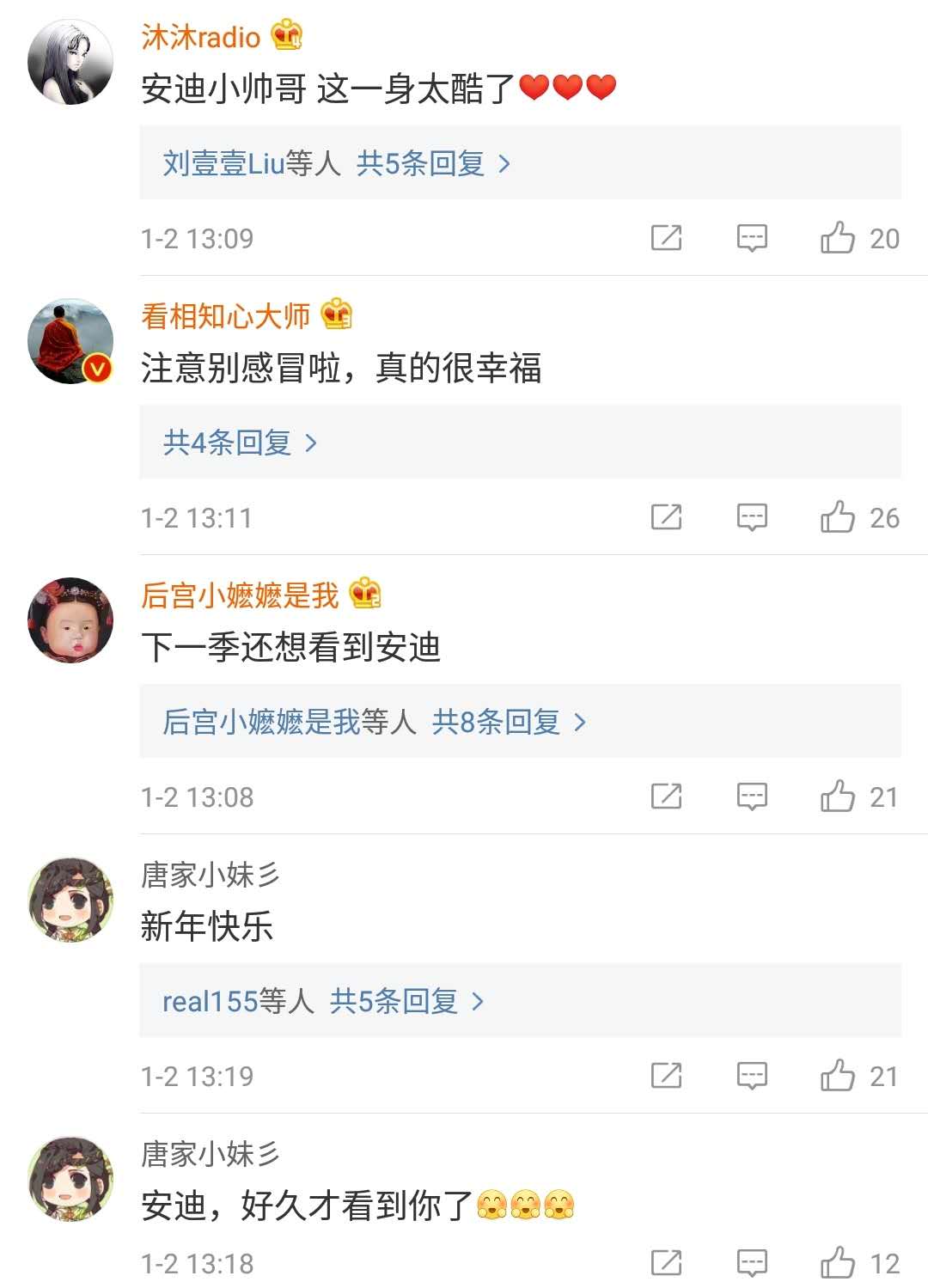The image size is (928, 1288).
Task: View 8 replies from 后宫小嬷嬷是我等人
Action: click(x=375, y=722)
